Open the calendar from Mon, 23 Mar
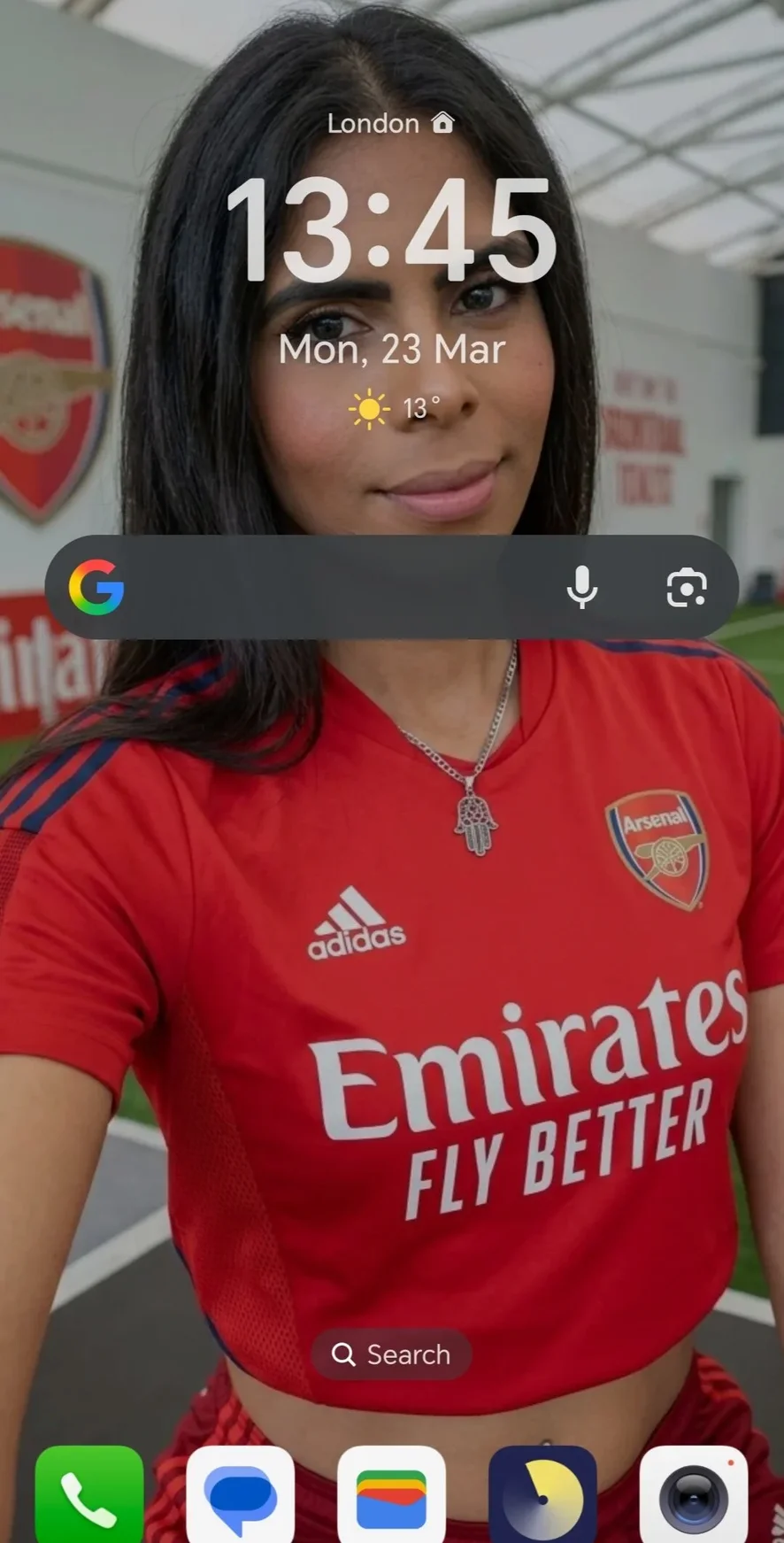784x1543 pixels. tap(391, 350)
